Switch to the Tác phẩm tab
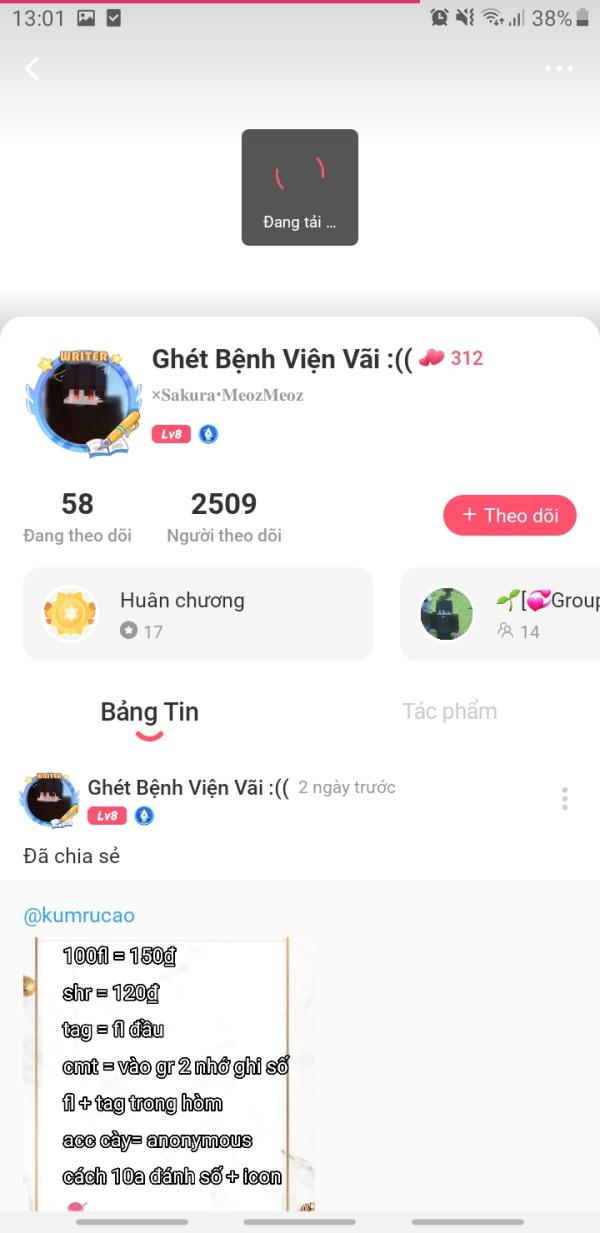This screenshot has width=600, height=1233. (x=449, y=712)
